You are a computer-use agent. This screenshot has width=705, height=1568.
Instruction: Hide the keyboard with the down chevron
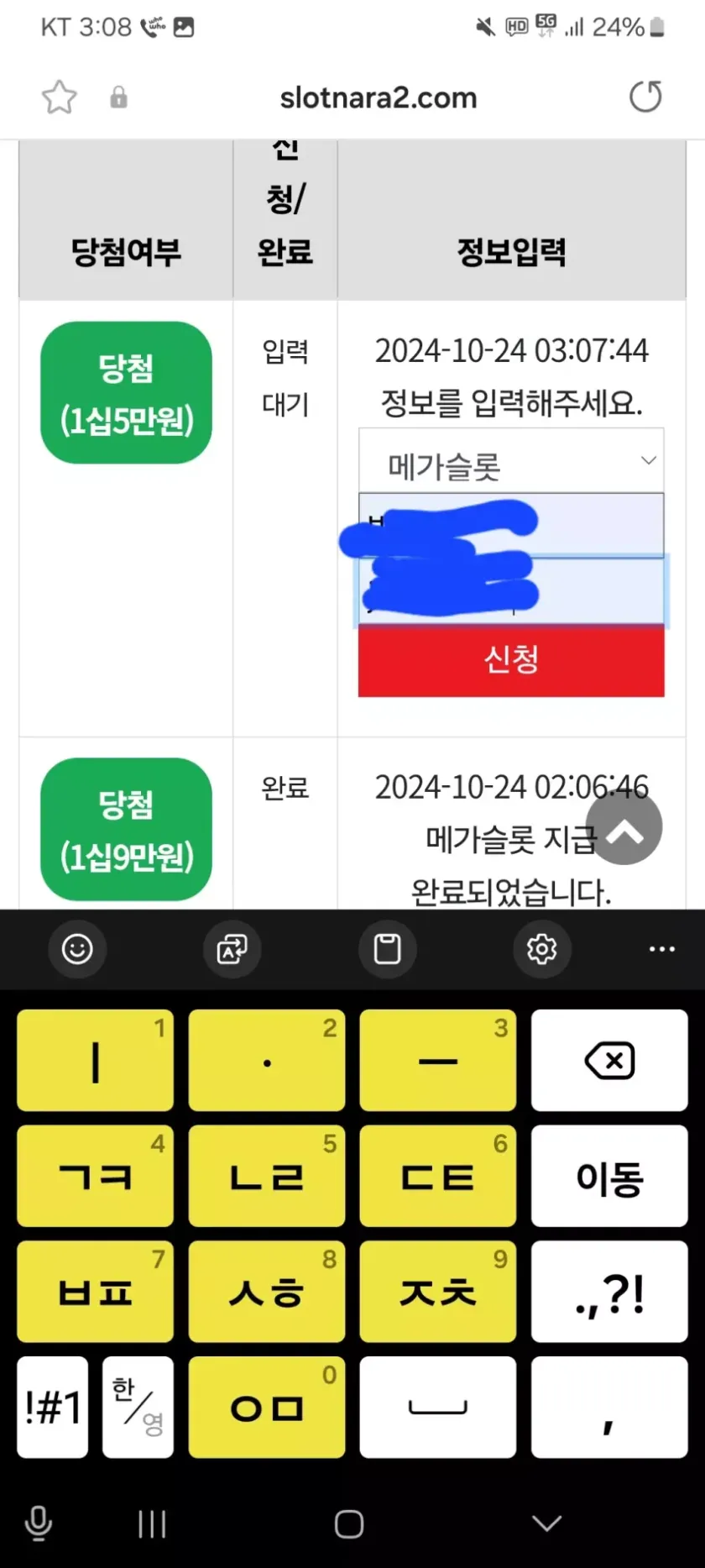tap(546, 1523)
